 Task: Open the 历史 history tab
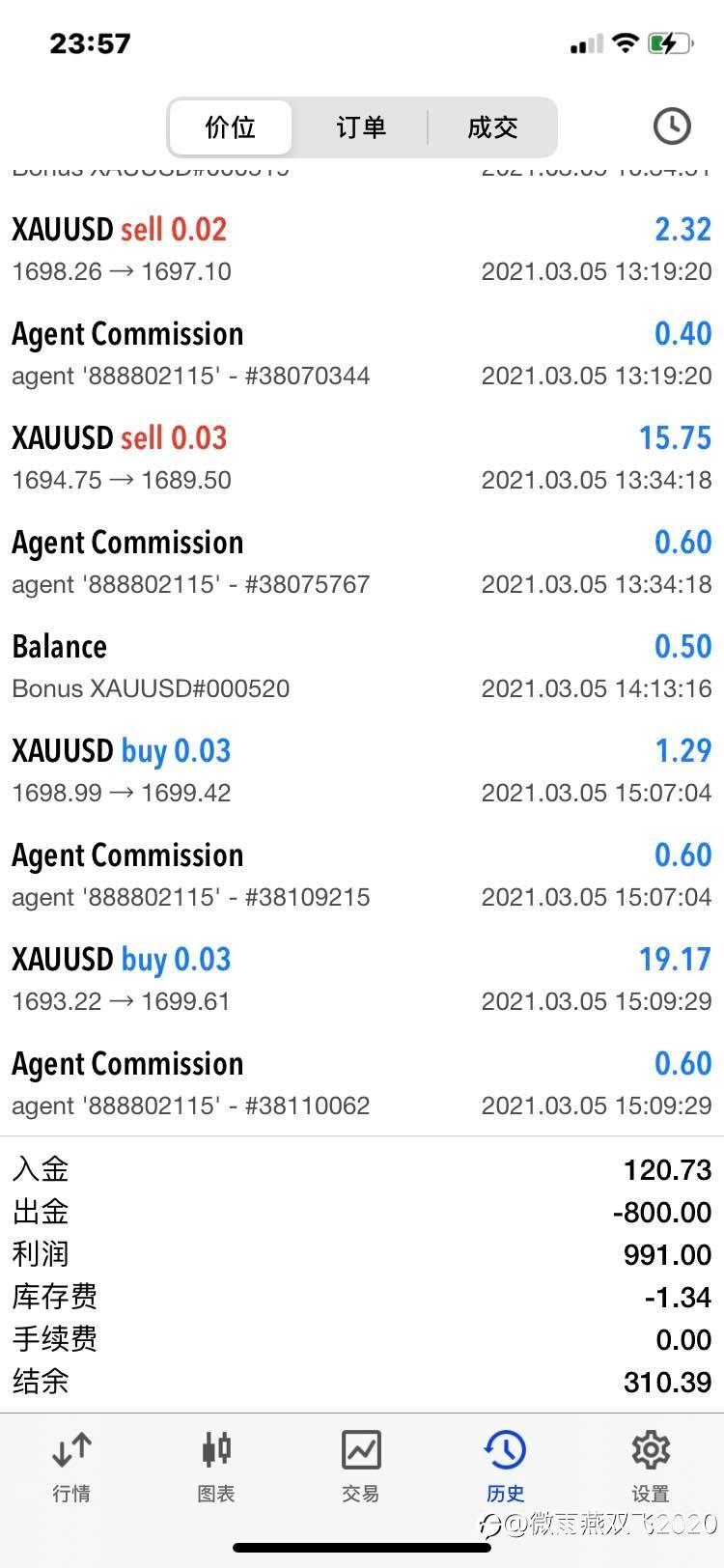505,1467
